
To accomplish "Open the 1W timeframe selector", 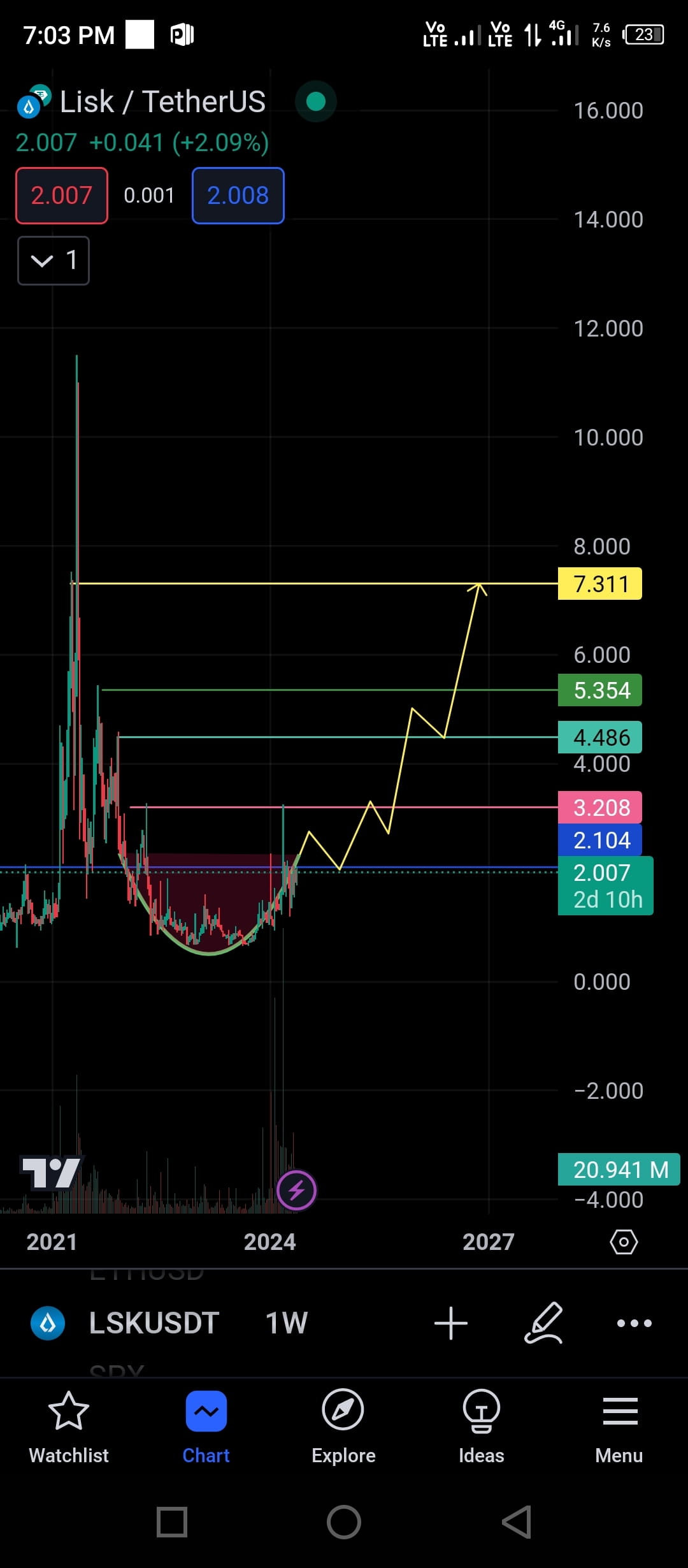I will pyautogui.click(x=285, y=1323).
